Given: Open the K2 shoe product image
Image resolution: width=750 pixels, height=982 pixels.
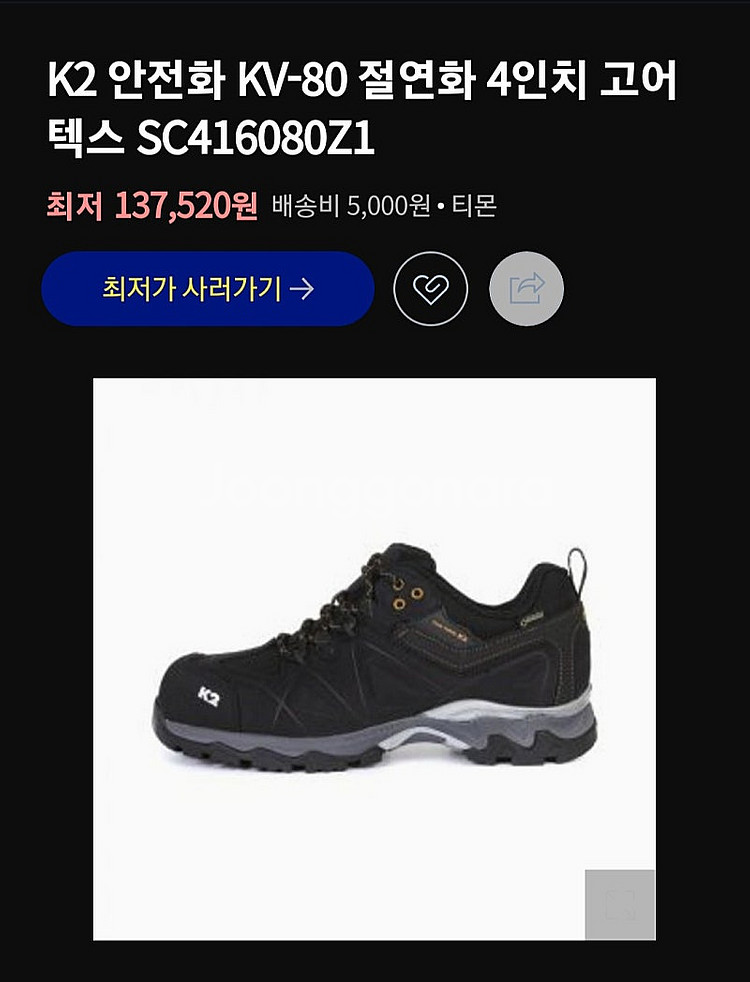Looking at the screenshot, I should 374,650.
